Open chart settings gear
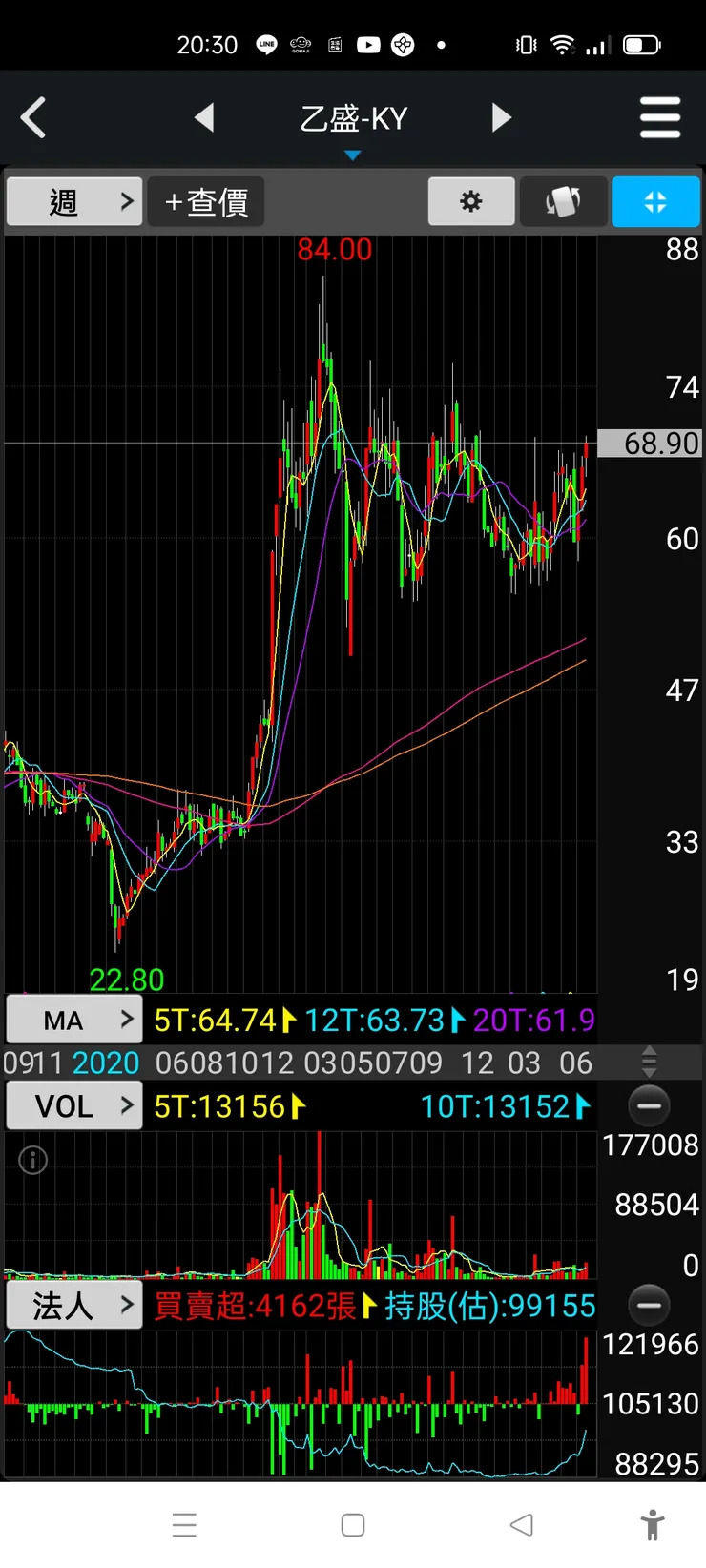 [471, 201]
